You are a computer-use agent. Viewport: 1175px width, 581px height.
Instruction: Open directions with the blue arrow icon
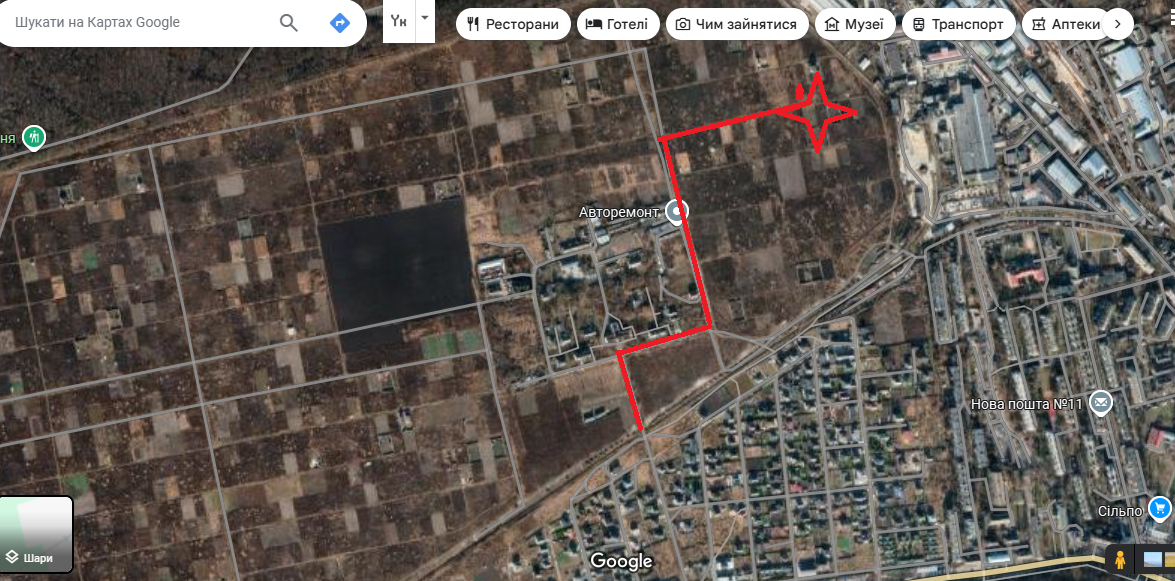click(x=340, y=22)
